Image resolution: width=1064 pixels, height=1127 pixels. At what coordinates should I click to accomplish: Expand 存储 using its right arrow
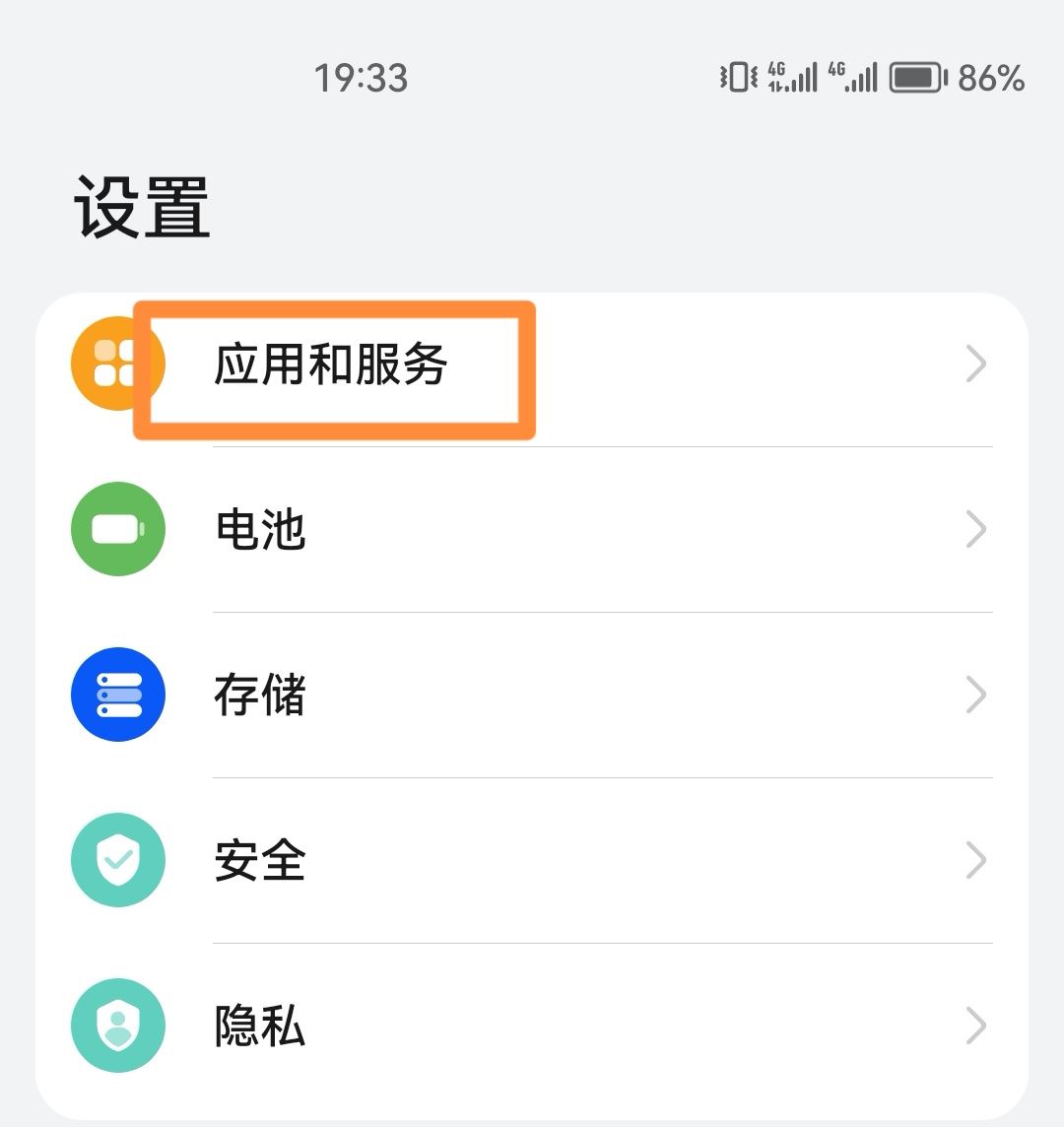tap(976, 695)
